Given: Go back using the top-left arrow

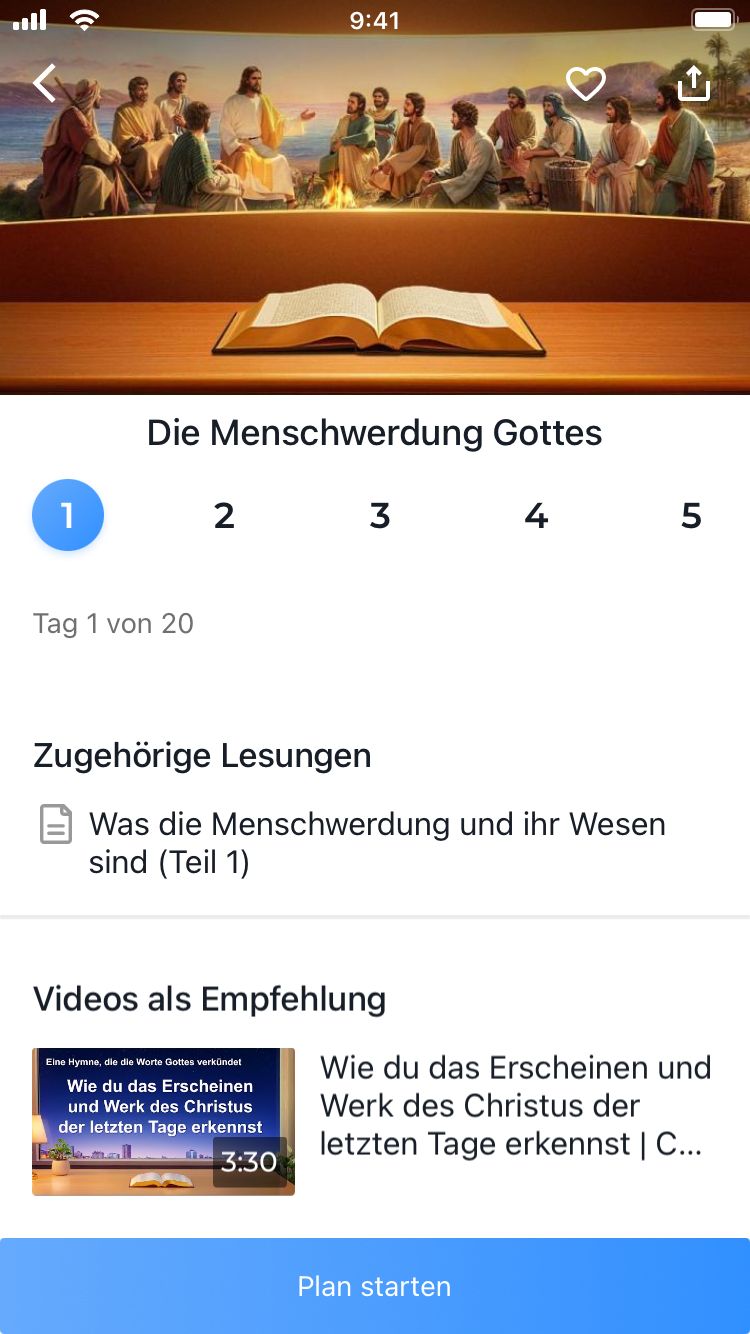Looking at the screenshot, I should [45, 83].
